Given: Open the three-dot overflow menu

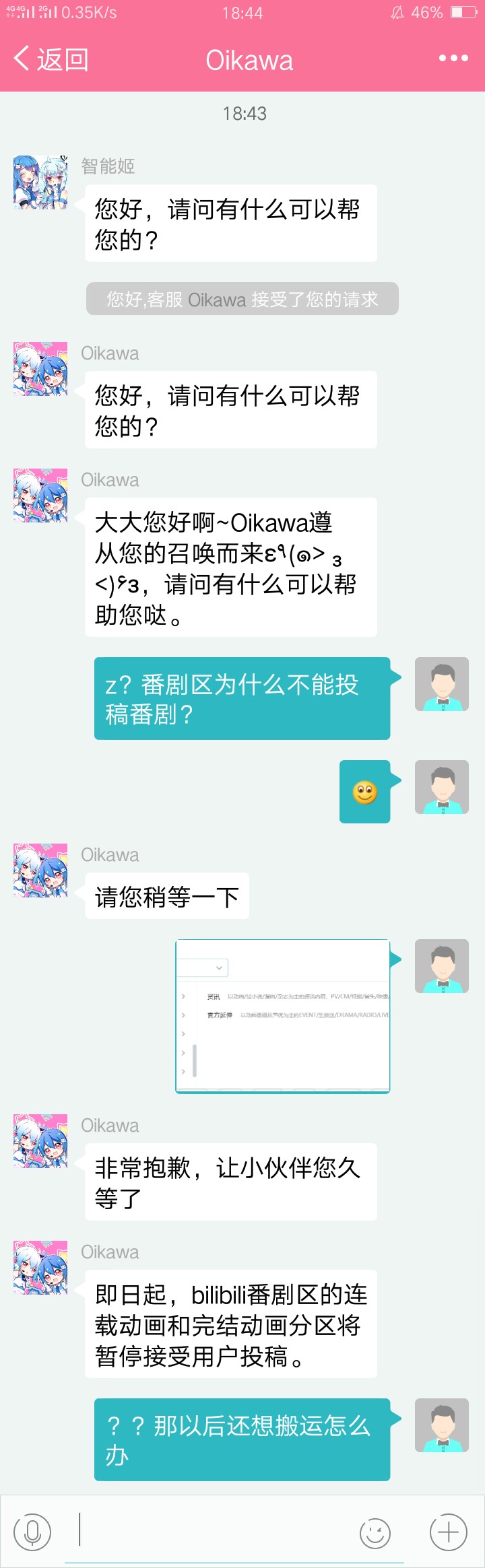Looking at the screenshot, I should pyautogui.click(x=453, y=59).
